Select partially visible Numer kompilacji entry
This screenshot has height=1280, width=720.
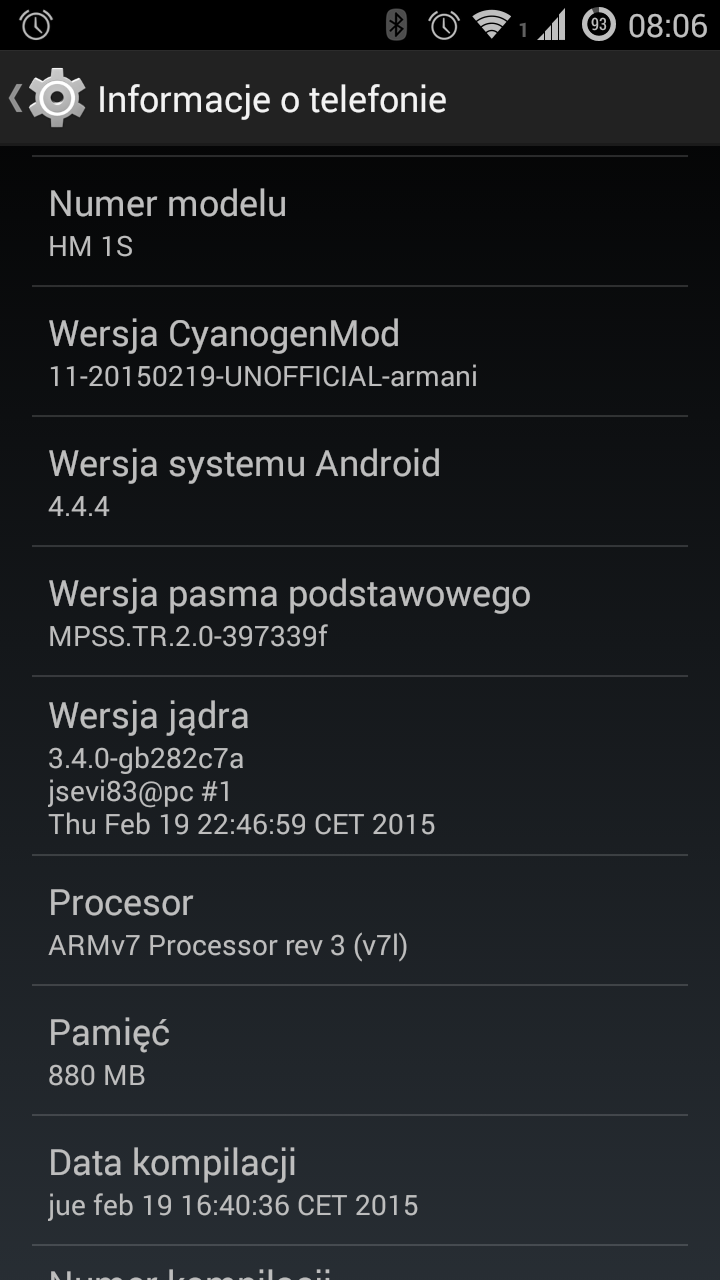click(x=360, y=1270)
